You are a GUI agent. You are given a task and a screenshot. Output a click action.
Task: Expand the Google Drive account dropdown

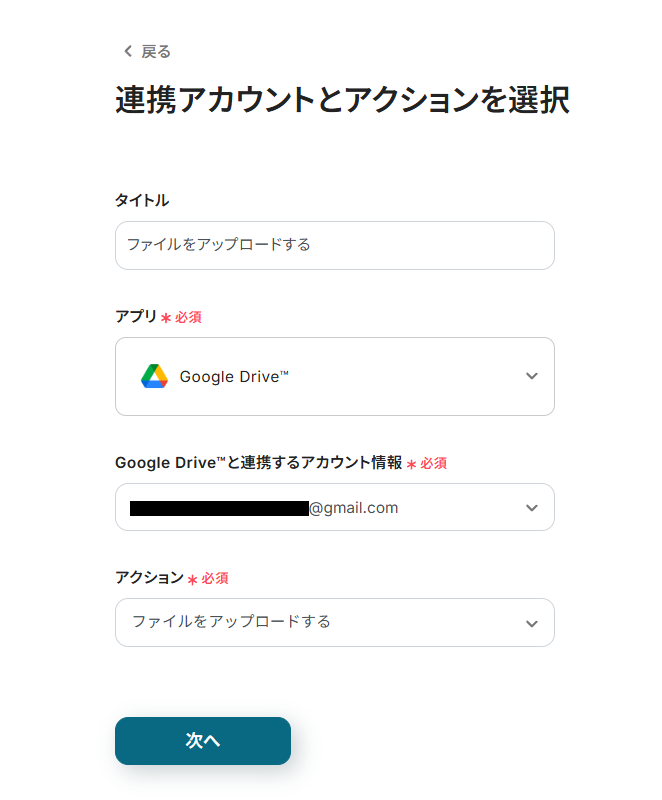[x=334, y=508]
